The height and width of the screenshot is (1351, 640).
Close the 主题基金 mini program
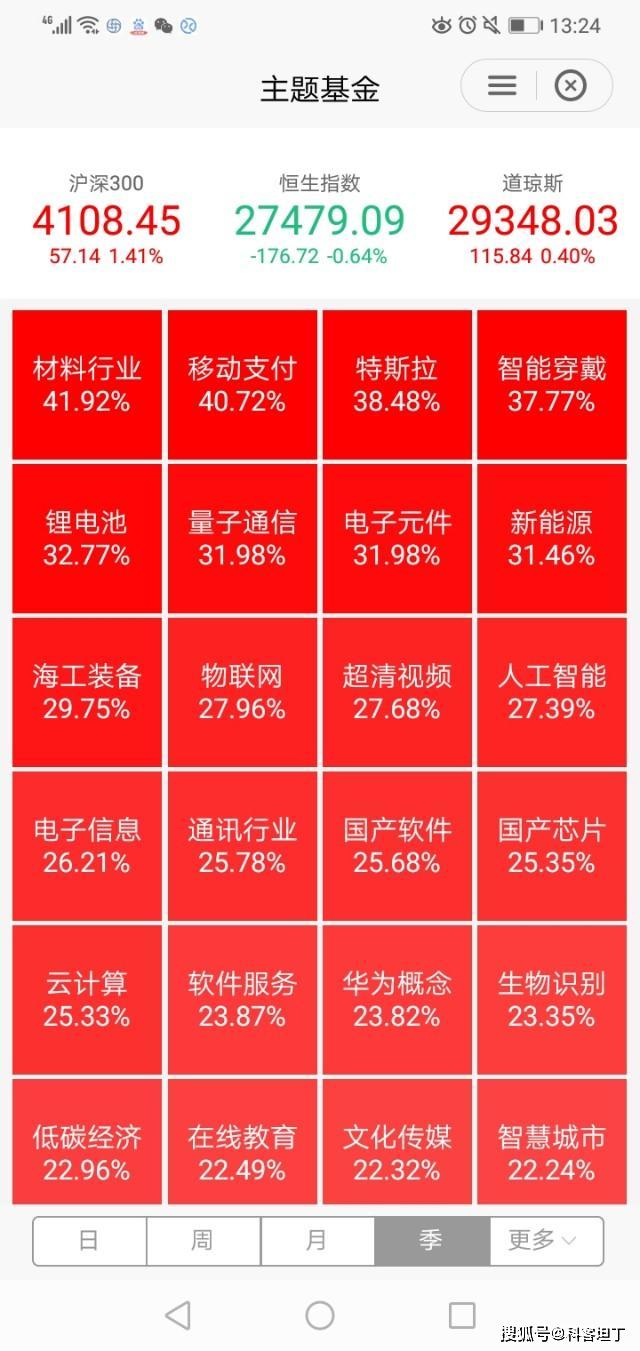[570, 86]
